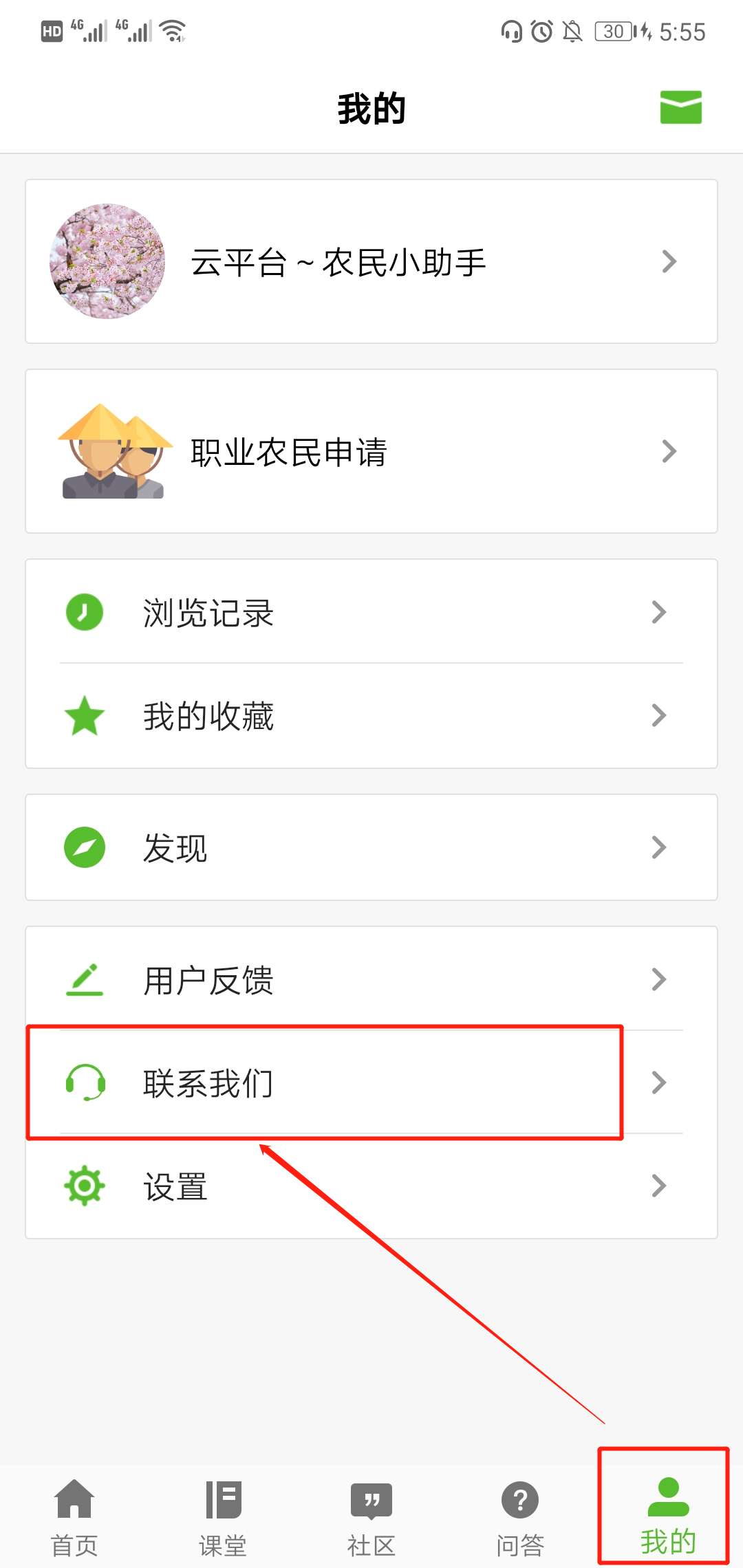
Task: Open 职业农民申请
Action: 371,451
